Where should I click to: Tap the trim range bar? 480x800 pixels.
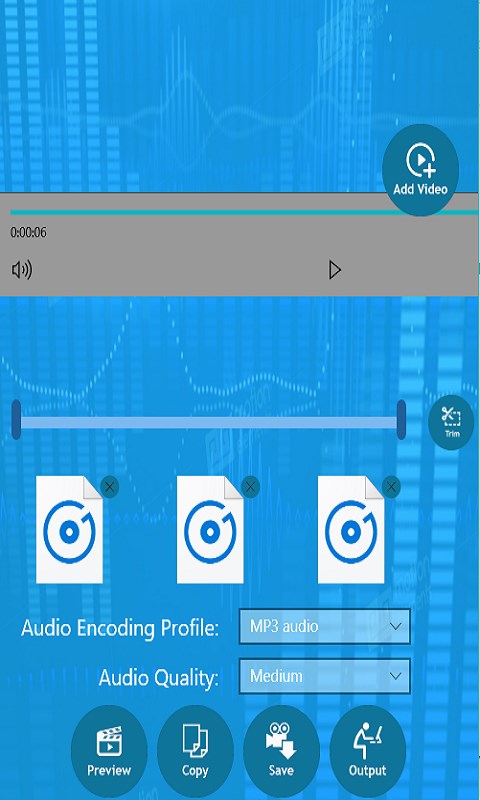(x=209, y=422)
